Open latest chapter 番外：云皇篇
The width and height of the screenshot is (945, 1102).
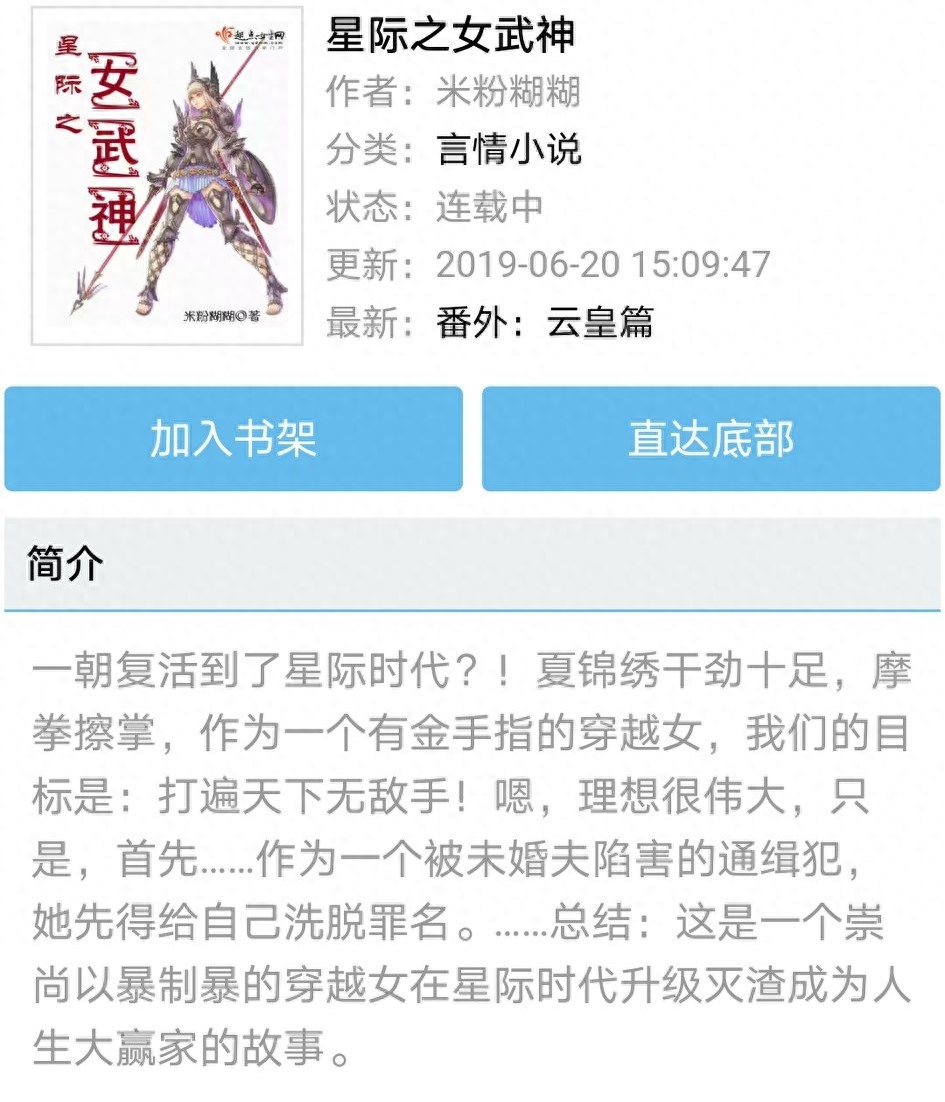(545, 323)
